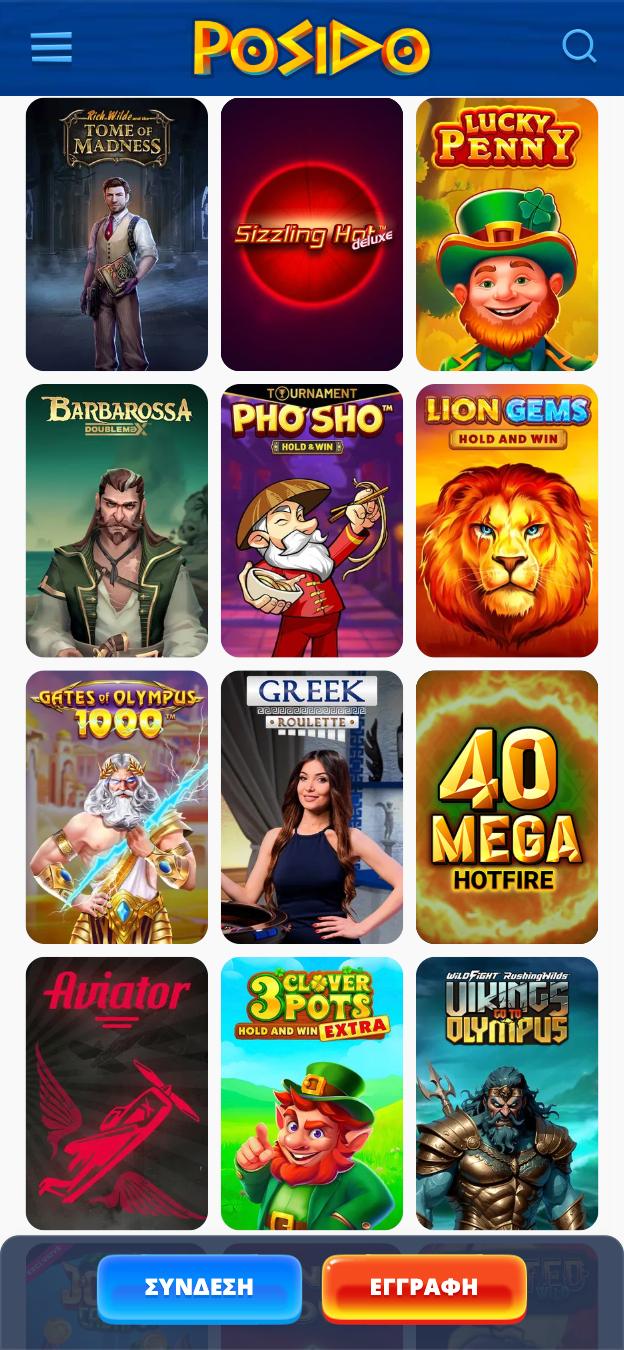Launch Sizzling Hot Deluxe
This screenshot has width=624, height=1350.
tap(312, 234)
